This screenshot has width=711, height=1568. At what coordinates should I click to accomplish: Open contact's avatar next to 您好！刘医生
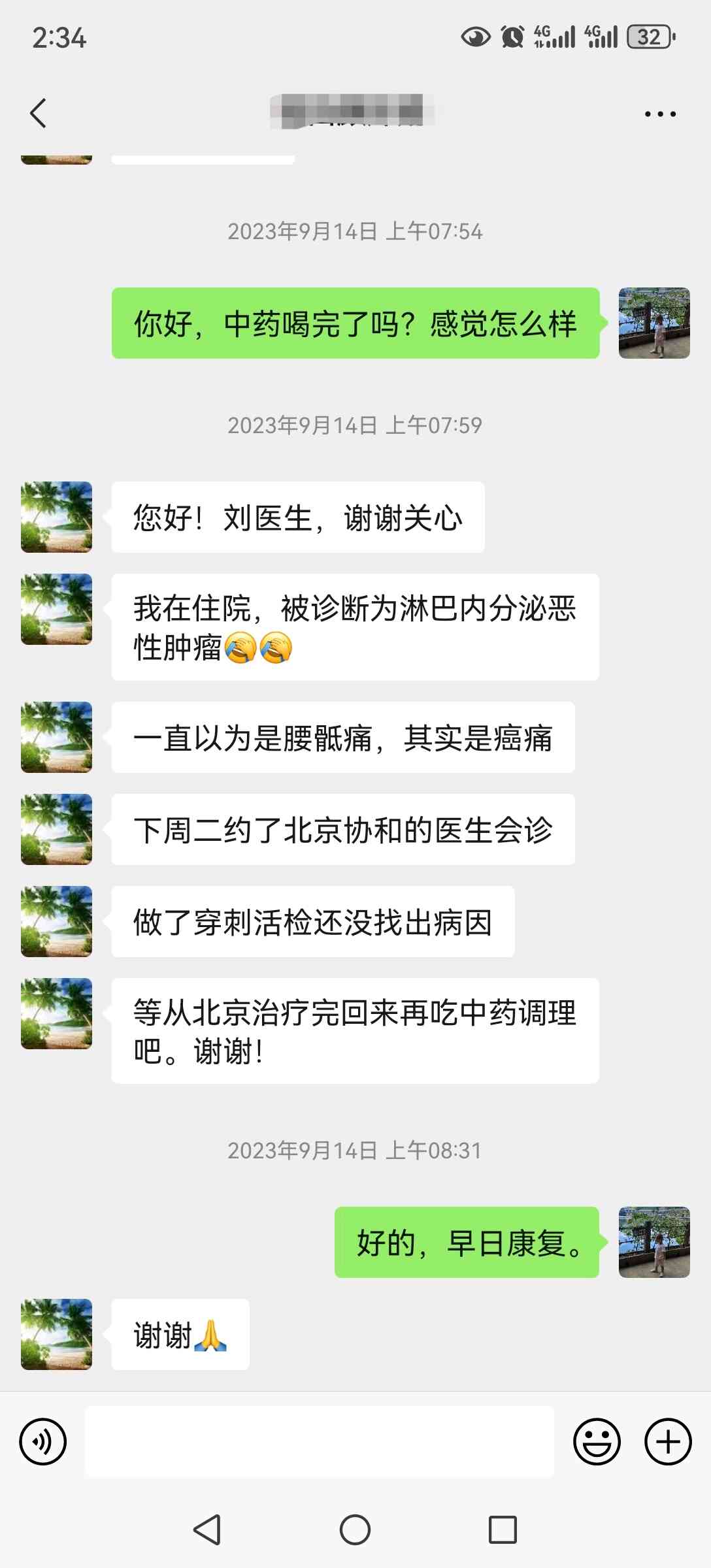tap(56, 517)
